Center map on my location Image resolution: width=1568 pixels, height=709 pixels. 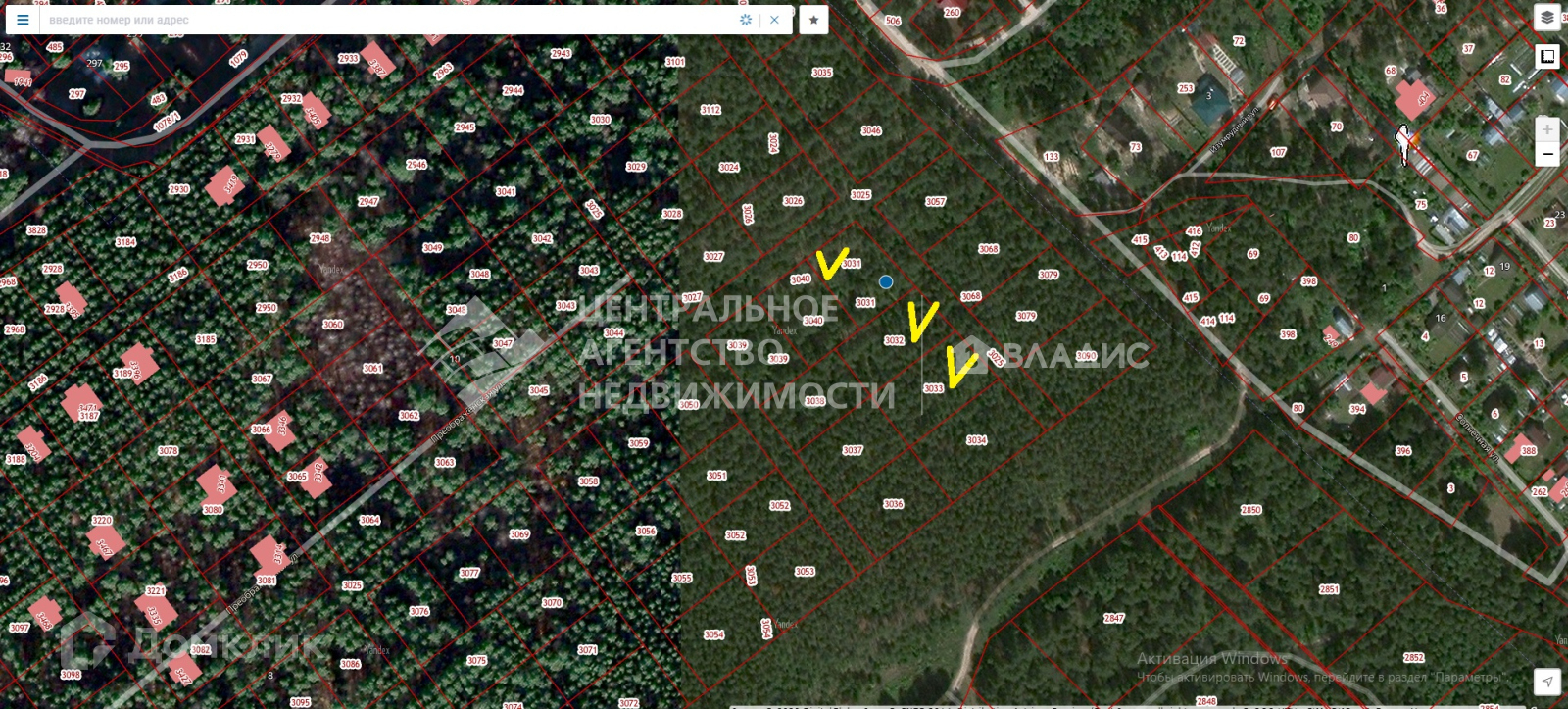coord(1546,682)
